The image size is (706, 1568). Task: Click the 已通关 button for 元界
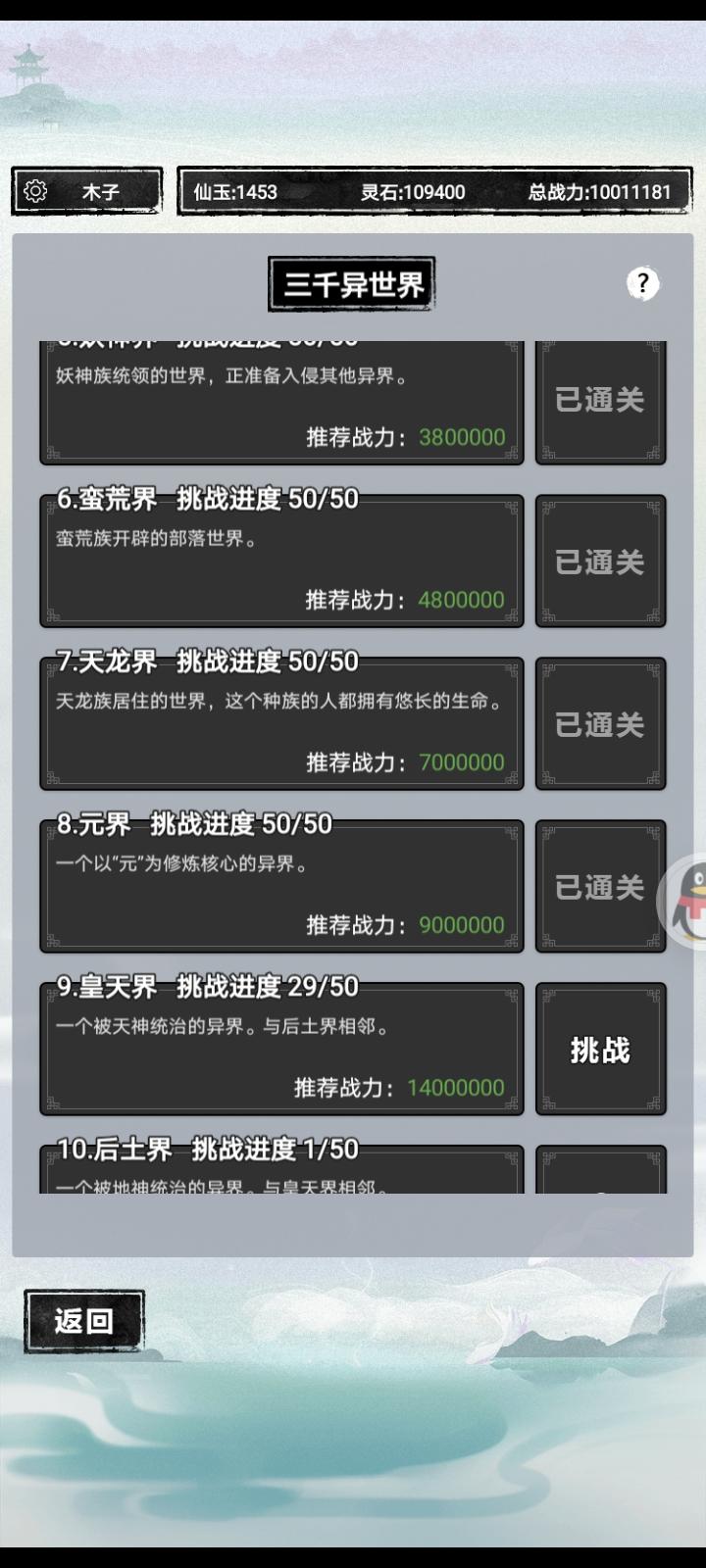pos(601,886)
